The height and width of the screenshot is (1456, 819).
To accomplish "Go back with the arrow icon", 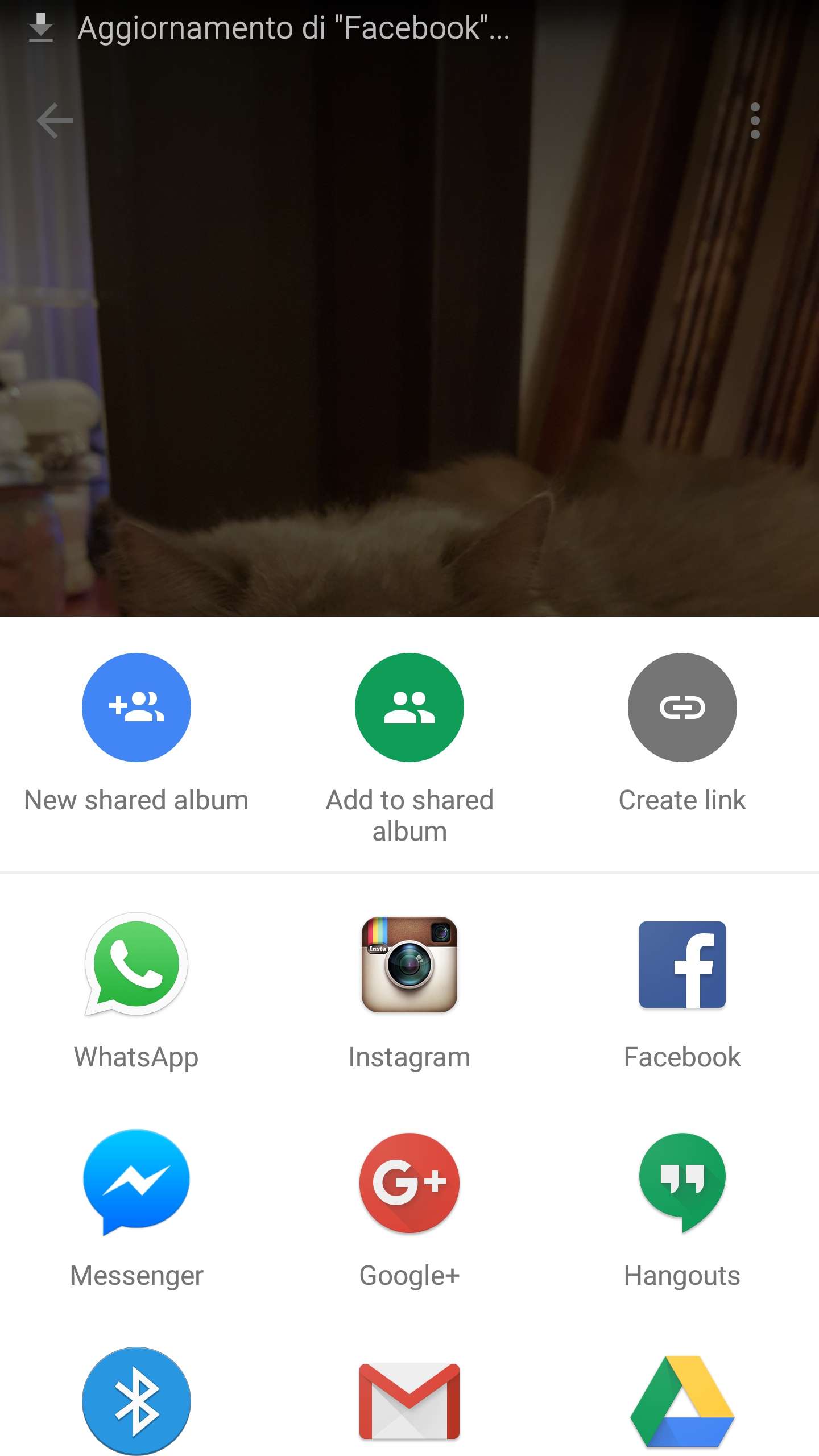I will (x=55, y=121).
